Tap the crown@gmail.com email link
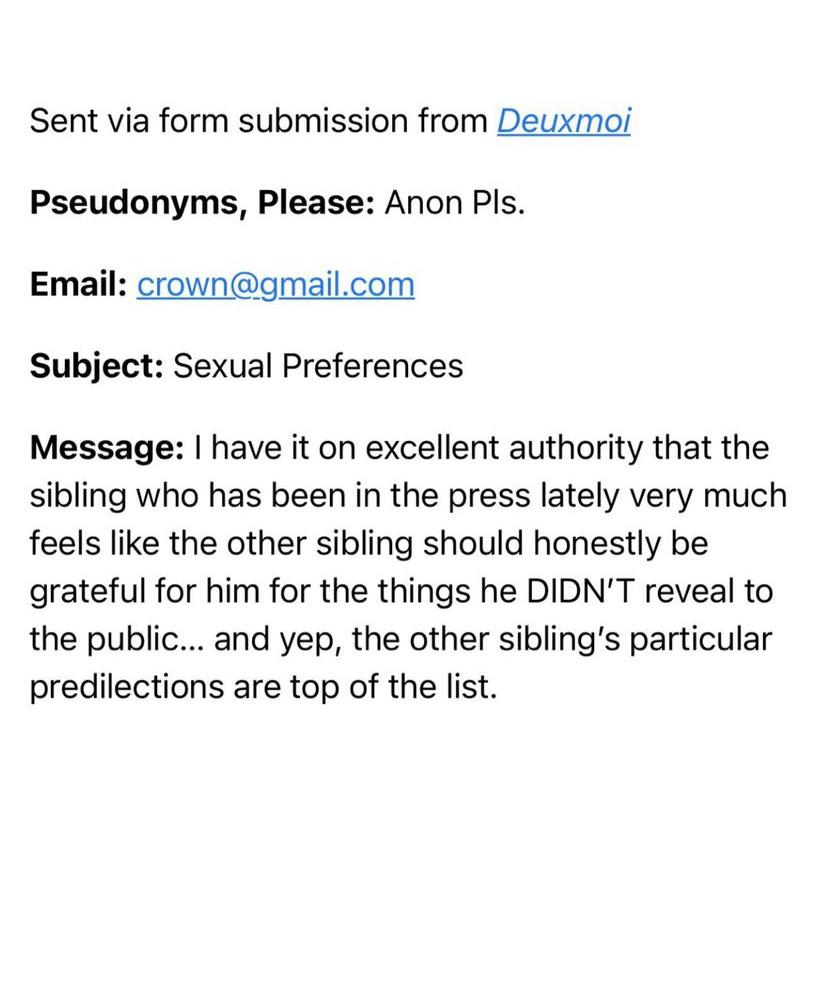The width and height of the screenshot is (828, 991). [x=275, y=284]
